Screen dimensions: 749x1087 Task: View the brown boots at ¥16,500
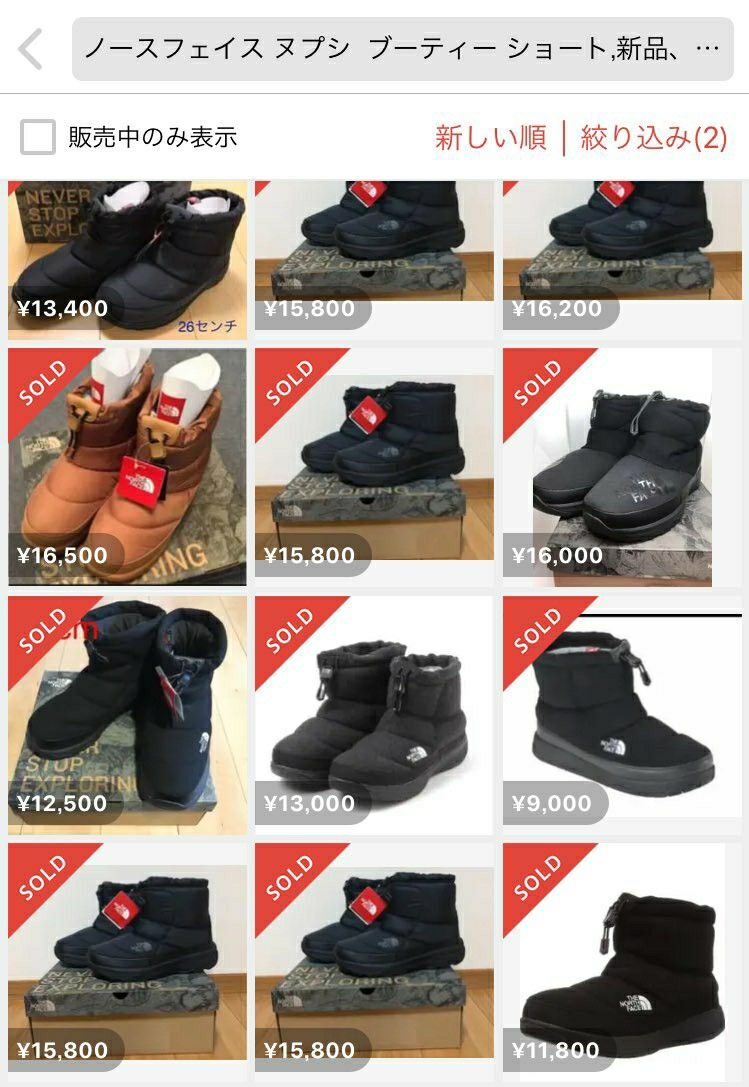pyautogui.click(x=127, y=466)
